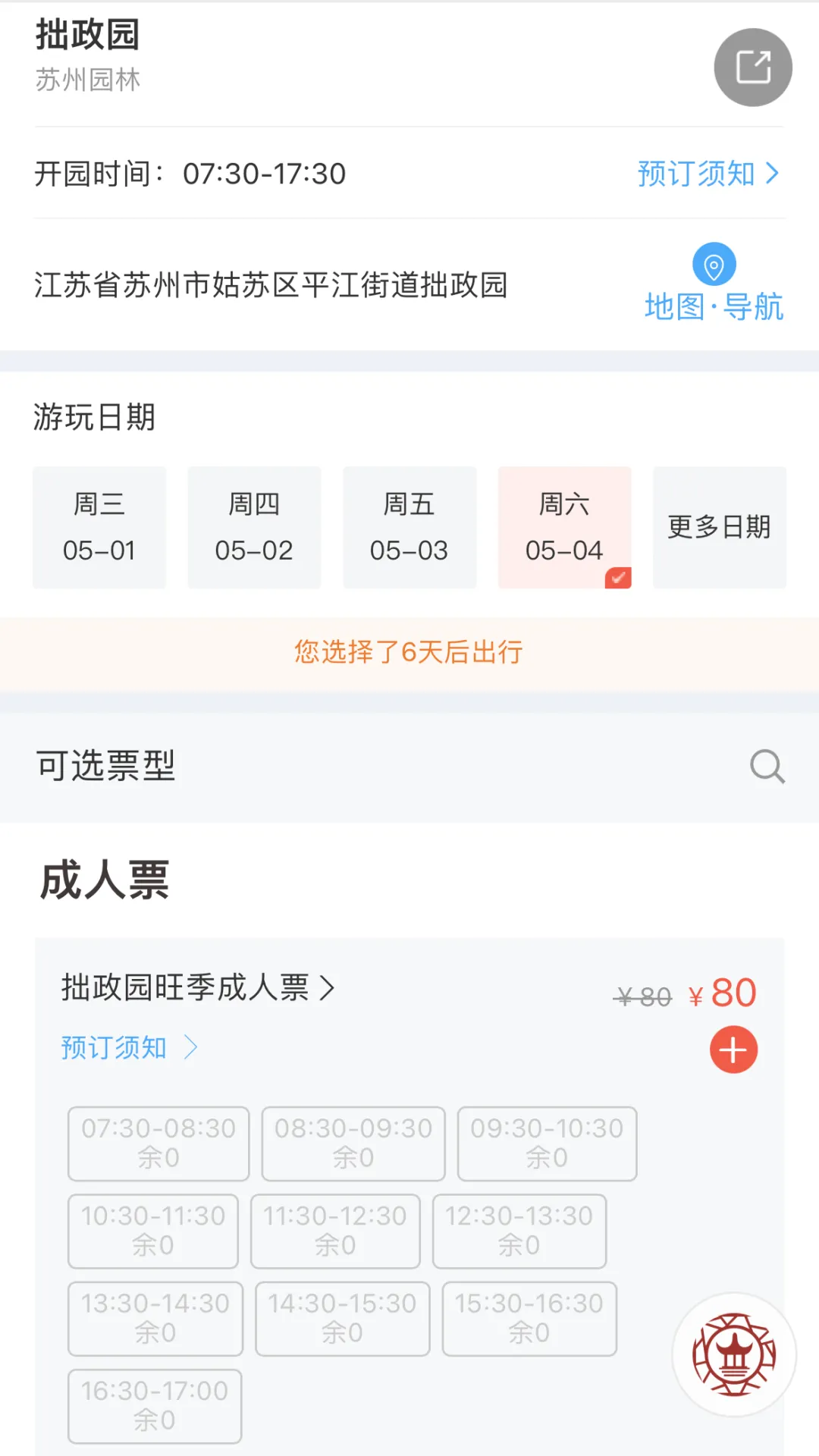
Task: Select the 14:30-15:30 entry slot
Action: click(343, 1319)
